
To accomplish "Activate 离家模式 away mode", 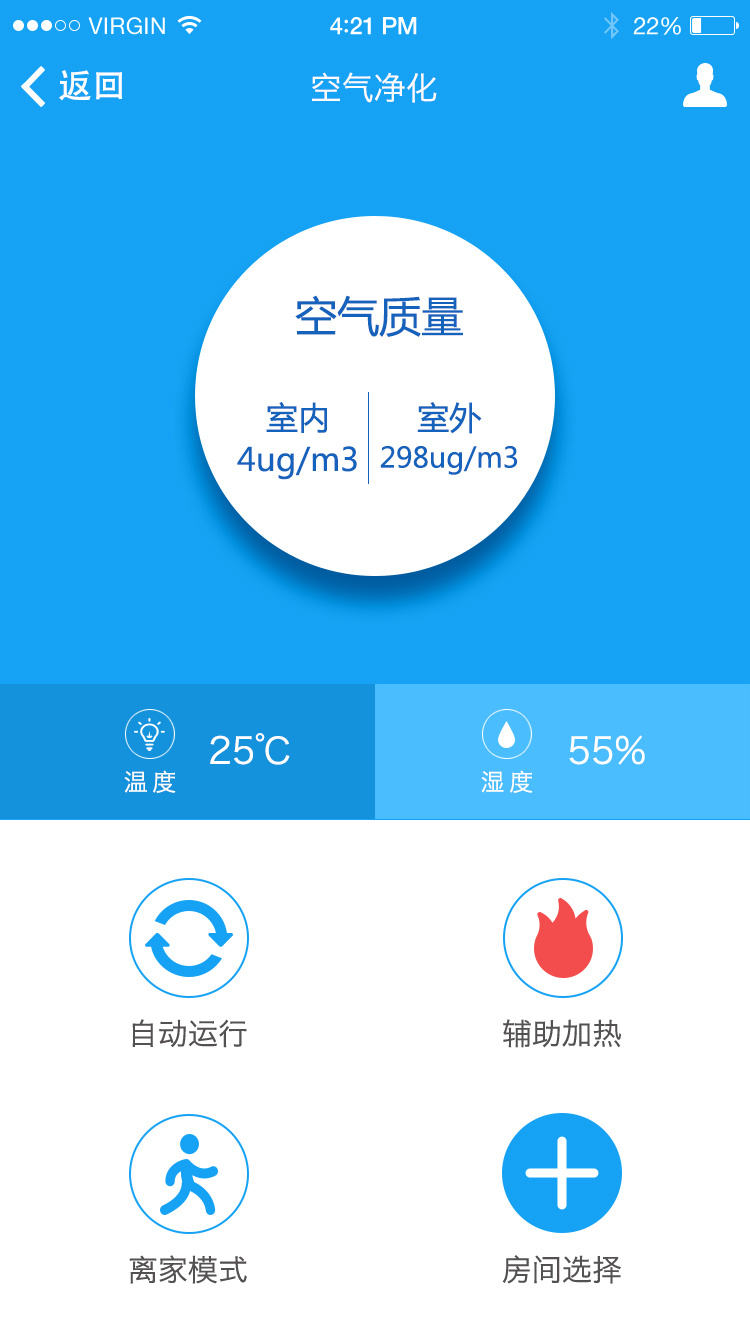I will (189, 1174).
